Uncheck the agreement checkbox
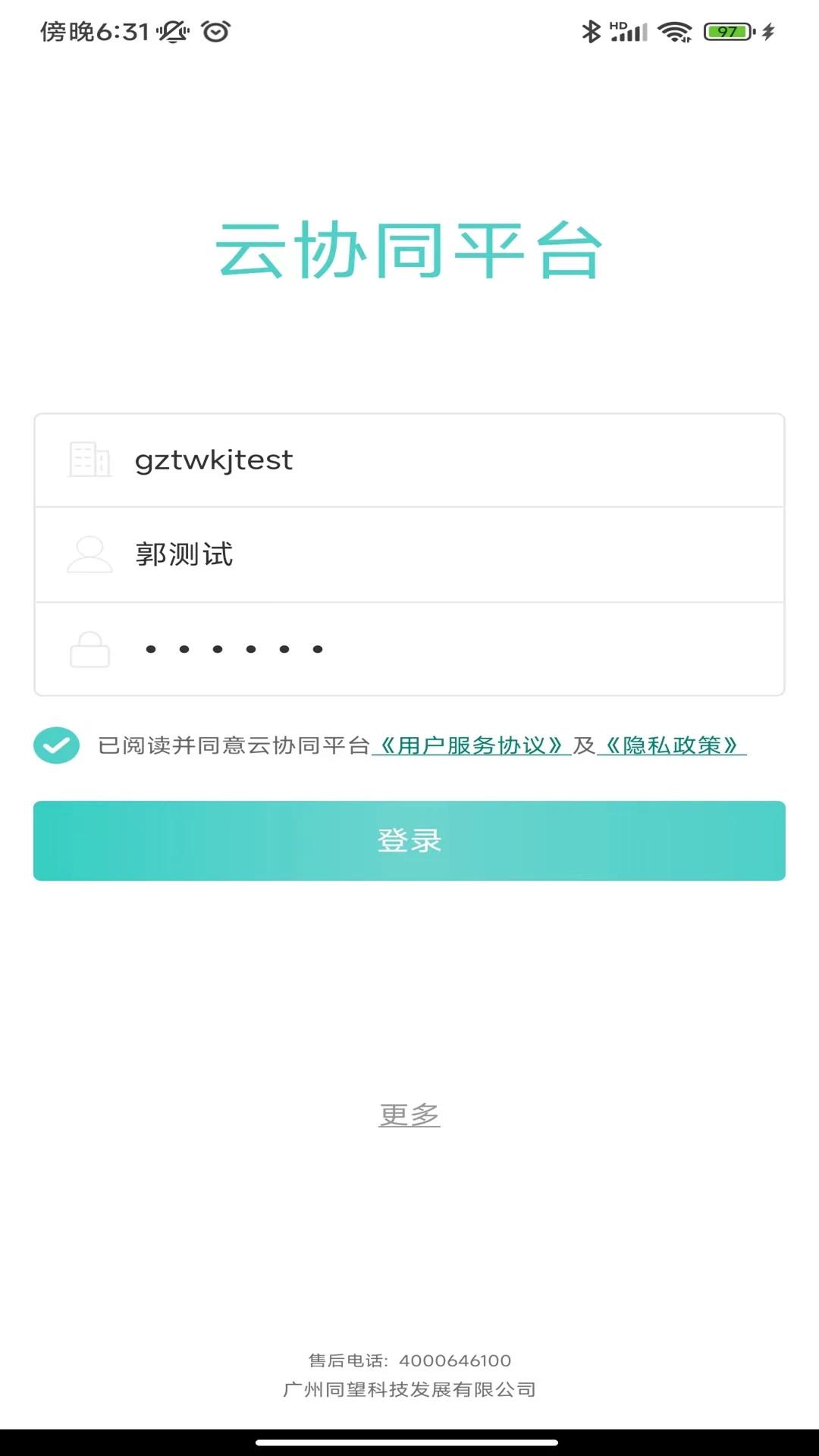 [x=57, y=745]
